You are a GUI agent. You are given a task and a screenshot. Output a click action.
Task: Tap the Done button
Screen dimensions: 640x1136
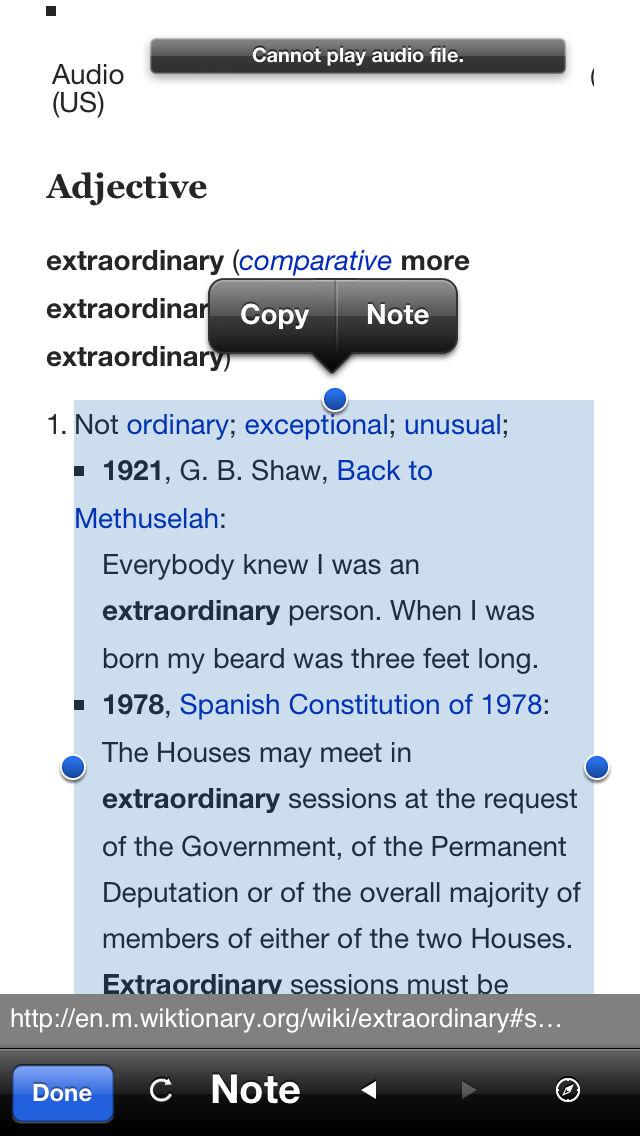click(62, 1093)
